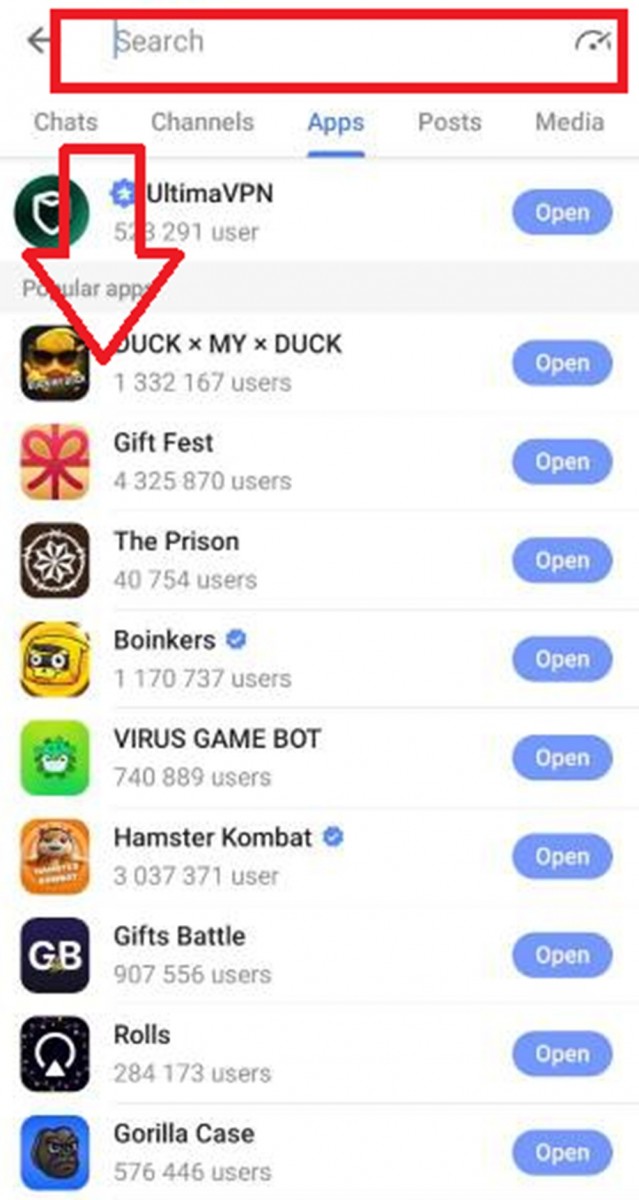Tap the speedometer icon in search bar
Image resolution: width=639 pixels, height=1200 pixels.
click(x=592, y=42)
